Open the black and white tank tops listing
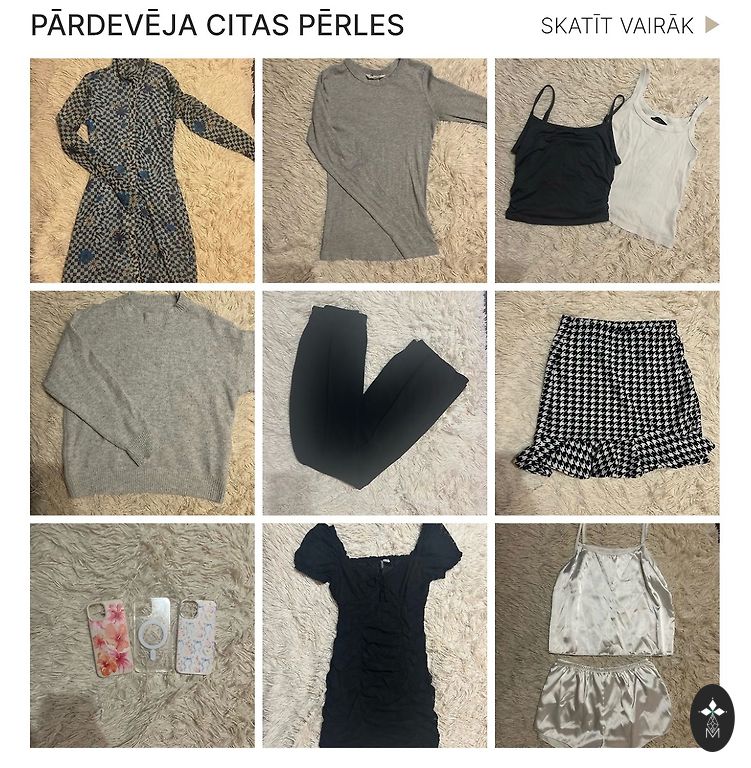Image resolution: width=751 pixels, height=768 pixels. tap(607, 170)
